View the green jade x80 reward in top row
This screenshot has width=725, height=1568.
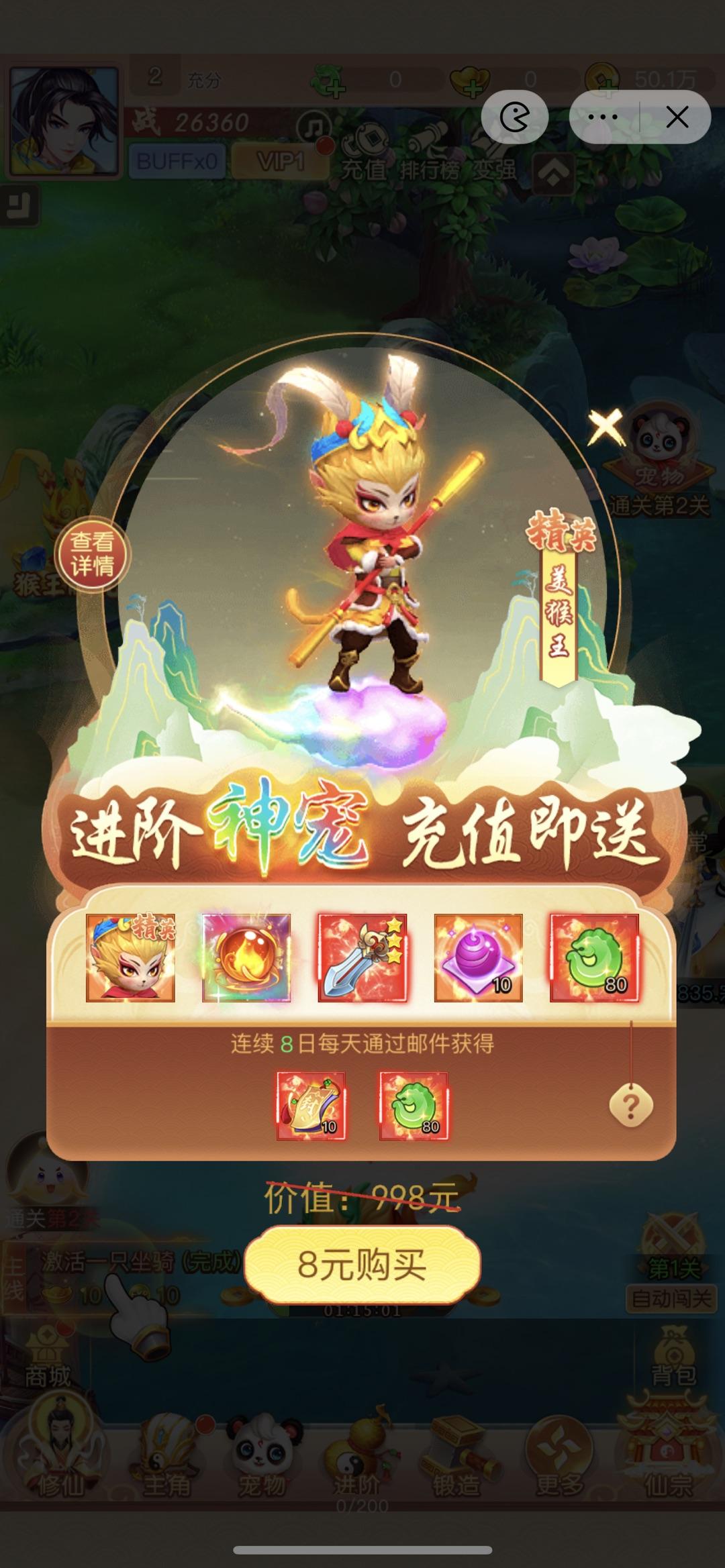click(x=593, y=957)
